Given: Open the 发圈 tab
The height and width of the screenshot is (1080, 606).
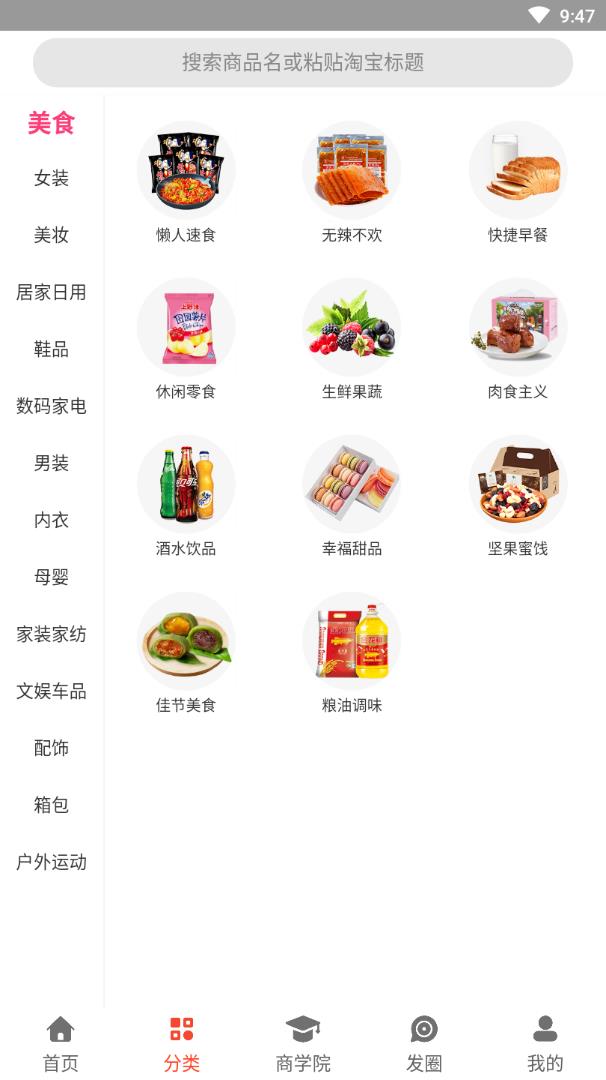Looking at the screenshot, I should tap(424, 1043).
